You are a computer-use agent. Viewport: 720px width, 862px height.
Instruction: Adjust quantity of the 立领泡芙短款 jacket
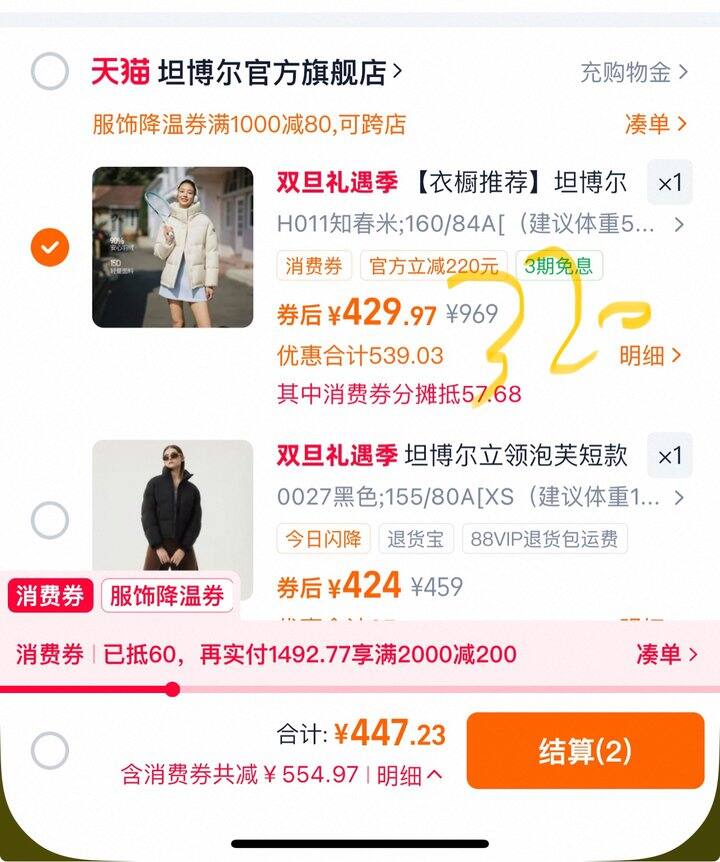pyautogui.click(x=669, y=457)
